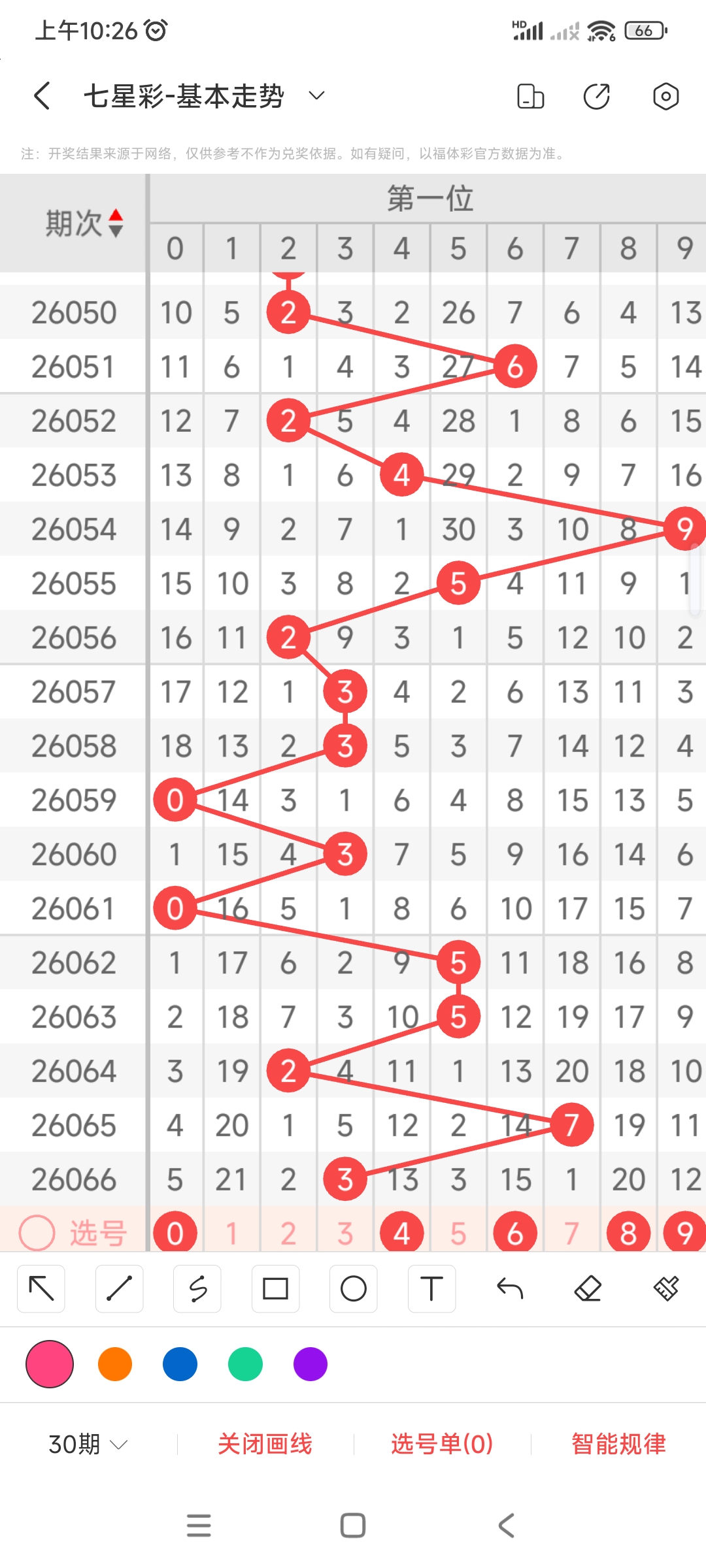Open 选号单(0) list
Screen dimensions: 706x1568
click(442, 1444)
